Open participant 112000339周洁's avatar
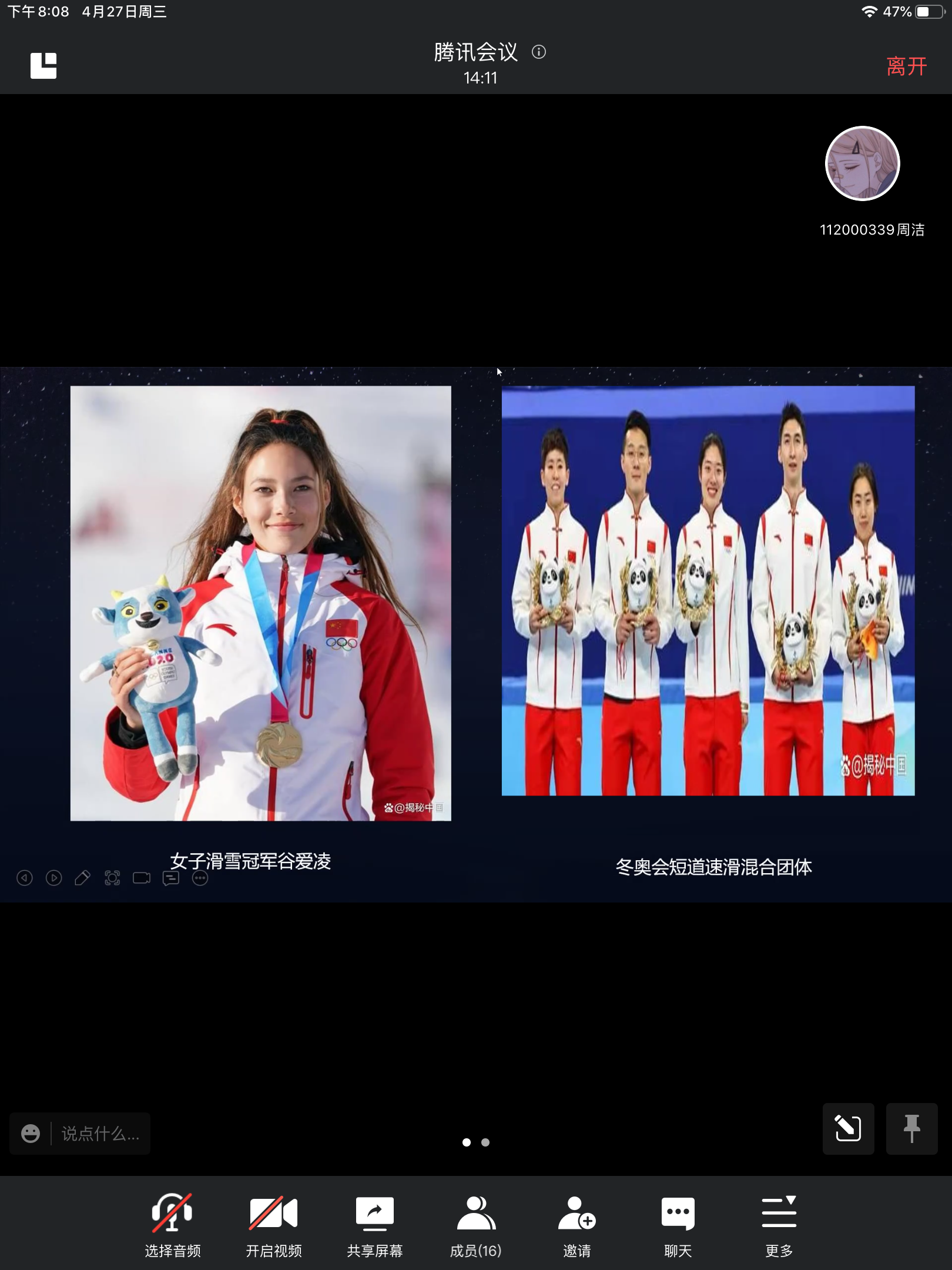 click(x=862, y=163)
